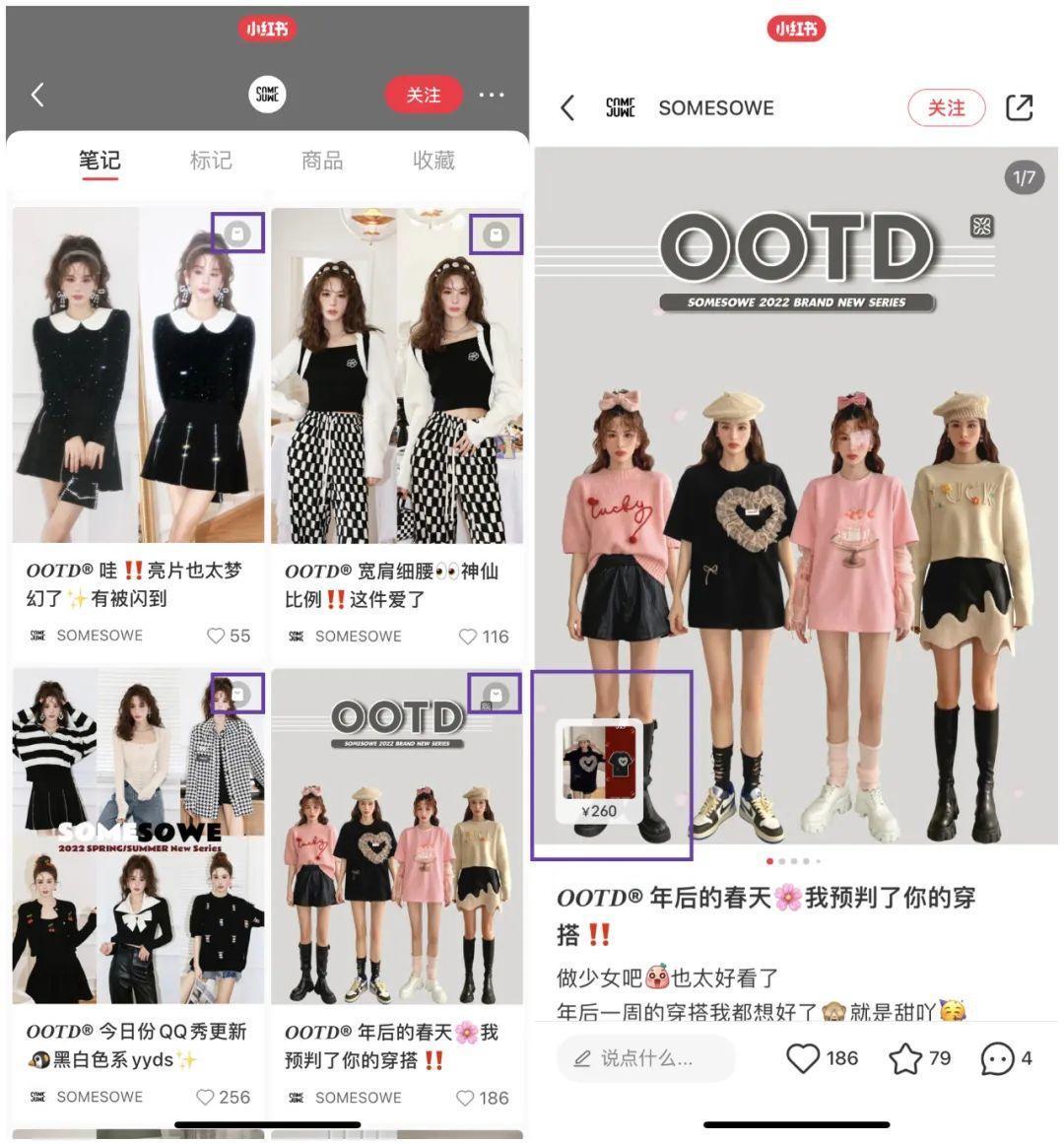This screenshot has width=1064, height=1144.
Task: Click the first carousel dot below the OOTD image
Action: (x=770, y=859)
